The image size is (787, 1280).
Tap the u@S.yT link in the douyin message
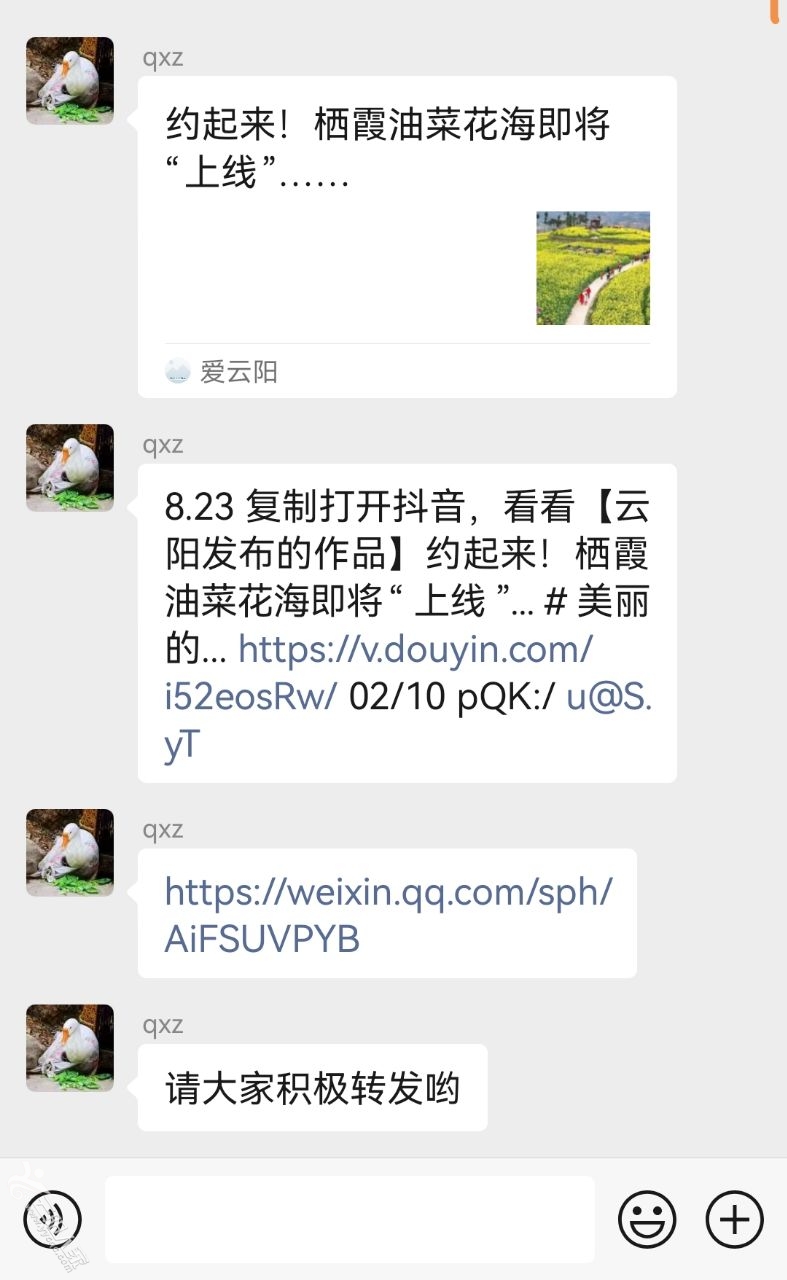pos(608,698)
